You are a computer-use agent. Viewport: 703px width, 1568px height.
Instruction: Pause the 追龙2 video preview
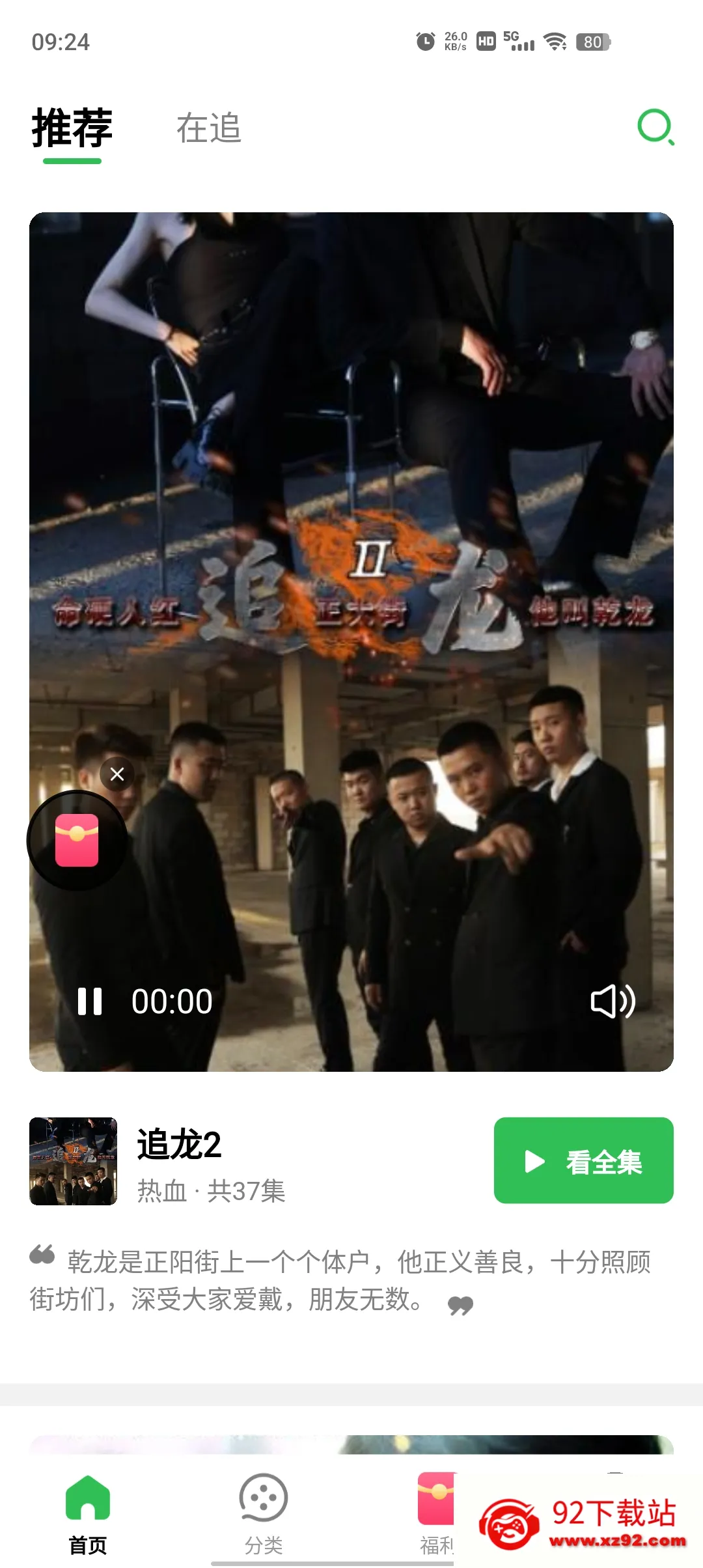[x=90, y=1001]
